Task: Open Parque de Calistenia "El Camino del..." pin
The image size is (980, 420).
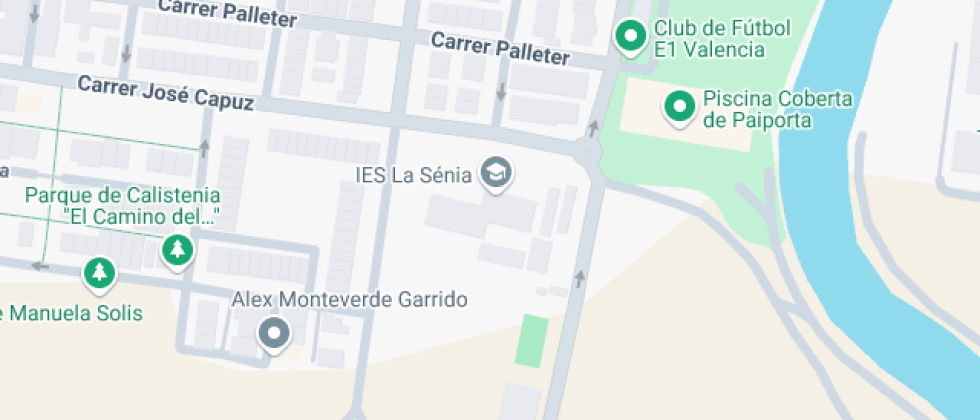Action: (x=178, y=248)
